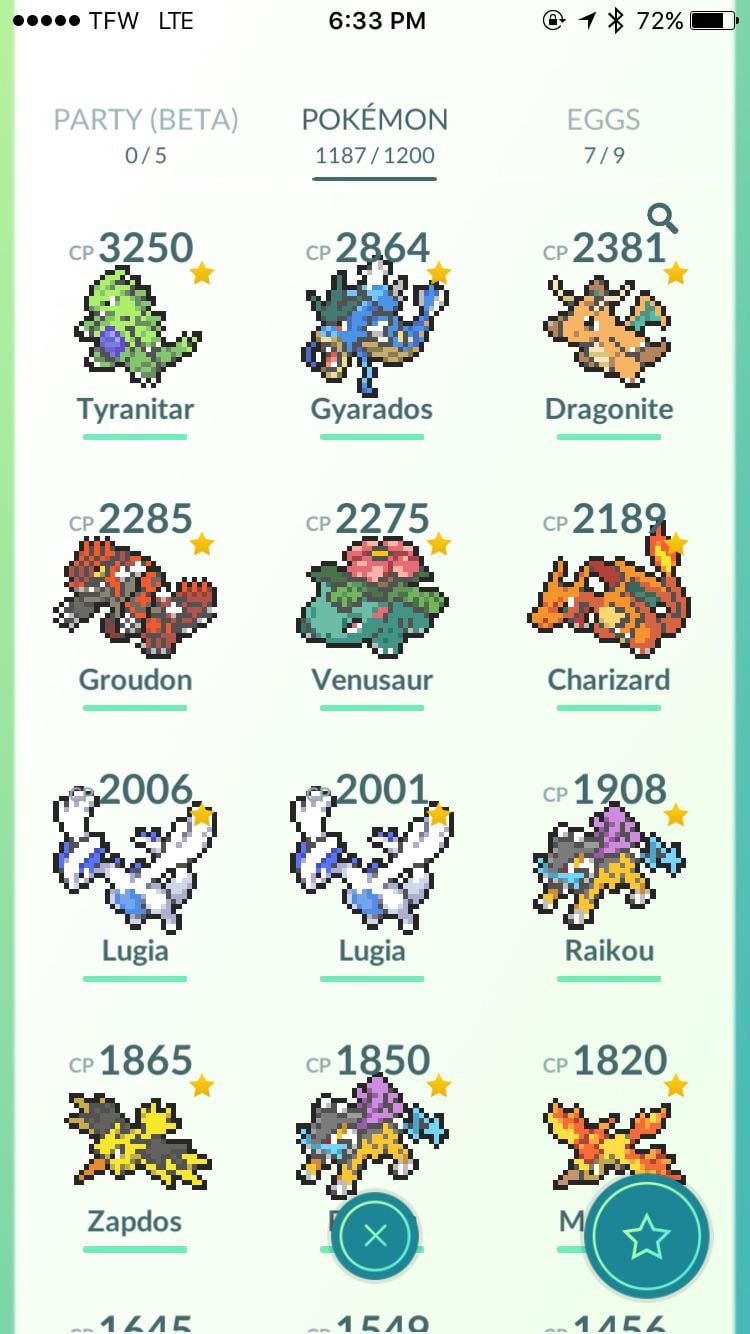Open the Pokémon search magnifier

point(662,217)
